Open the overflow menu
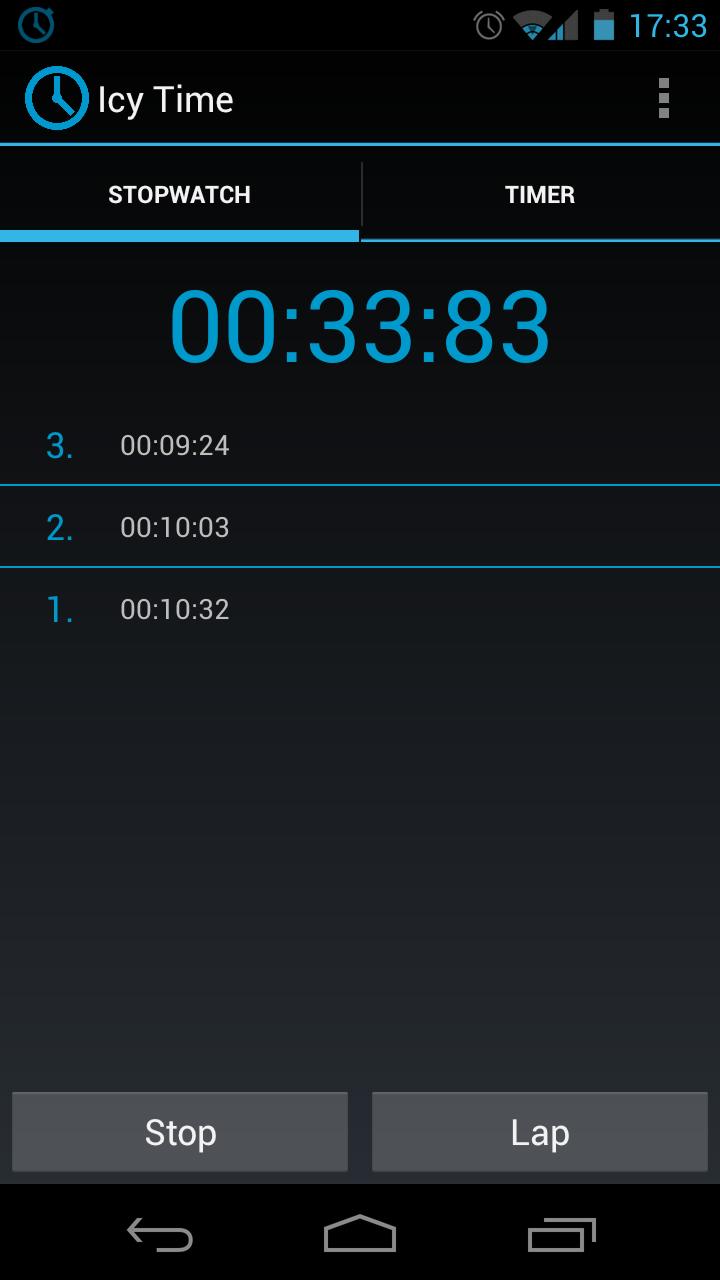720x1280 pixels. pos(663,99)
